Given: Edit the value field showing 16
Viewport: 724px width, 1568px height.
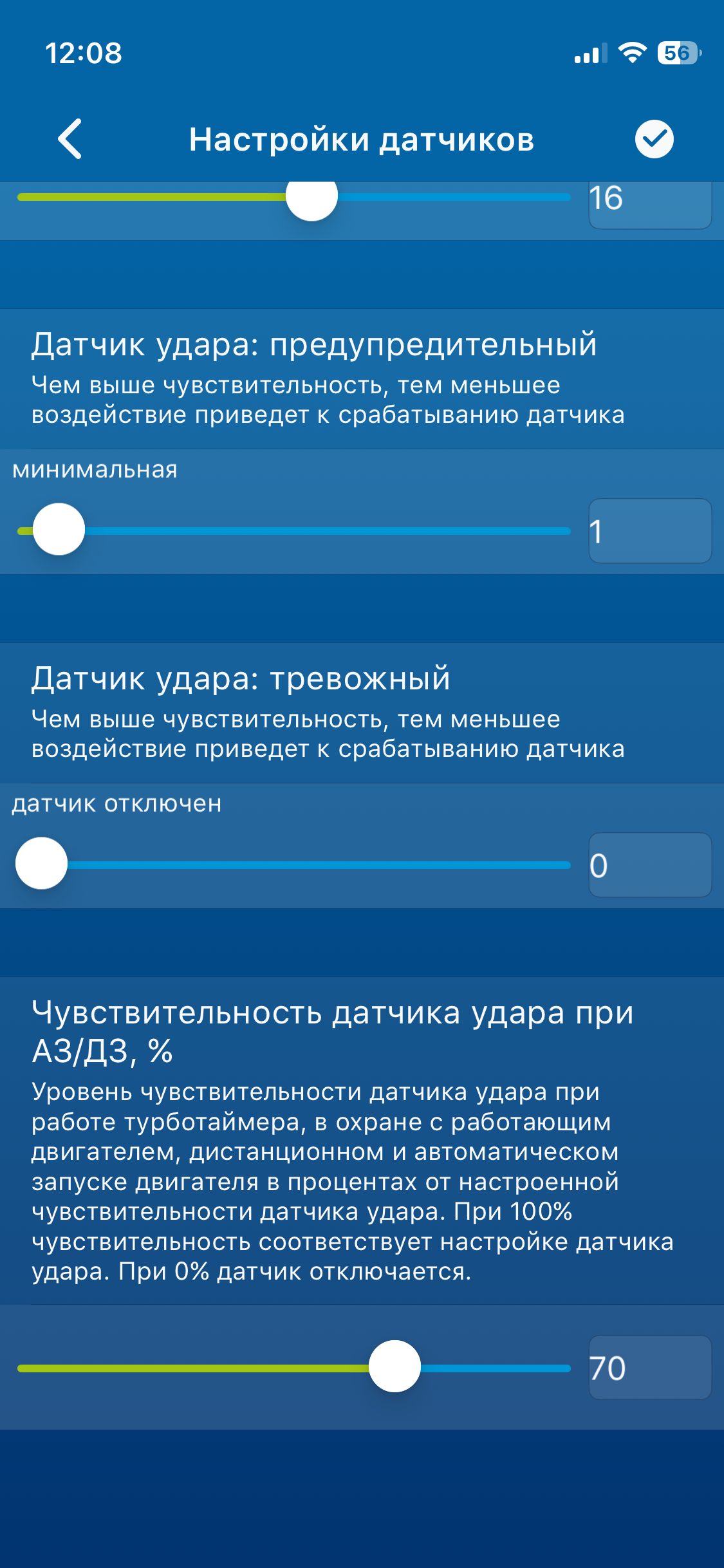Looking at the screenshot, I should click(649, 202).
